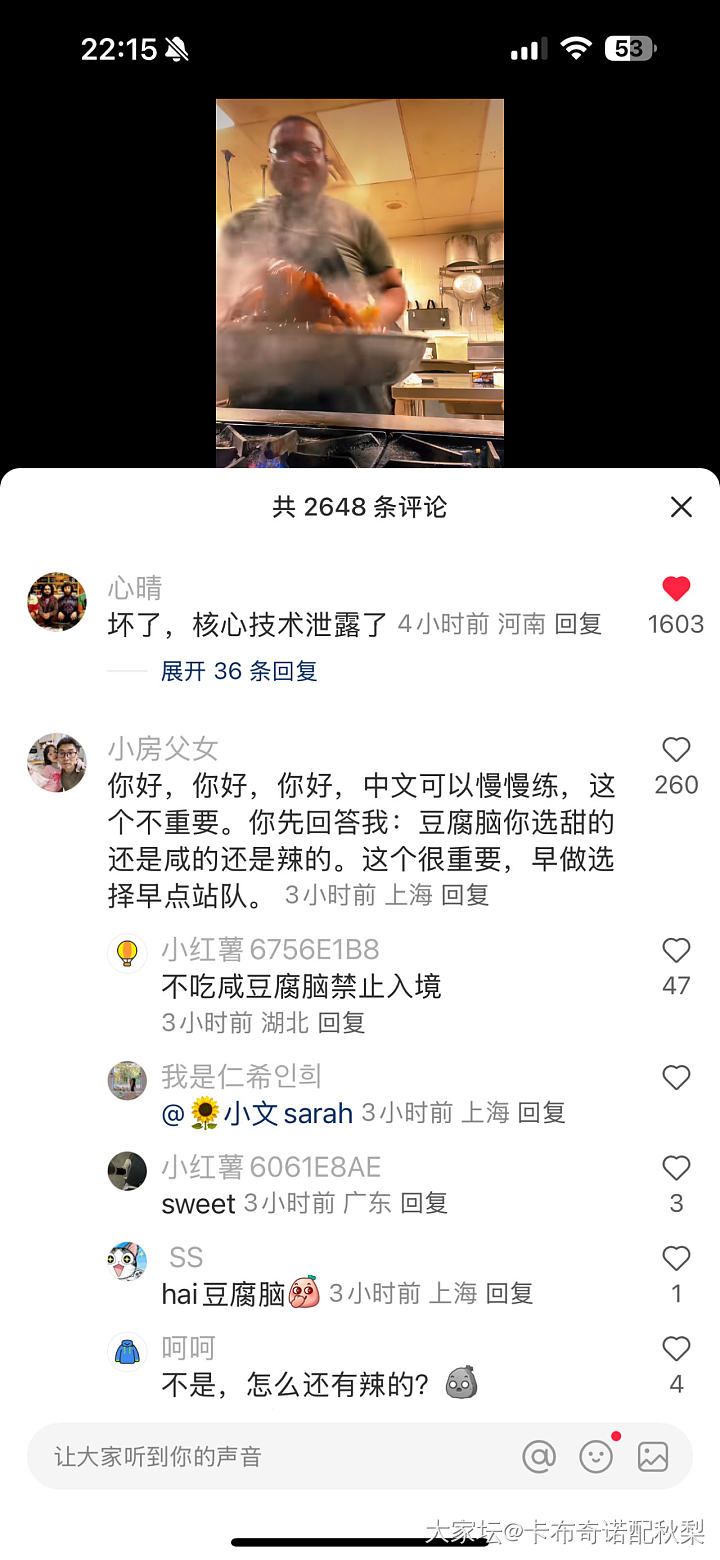Open the mentioned user 小文sarah

[288, 1113]
